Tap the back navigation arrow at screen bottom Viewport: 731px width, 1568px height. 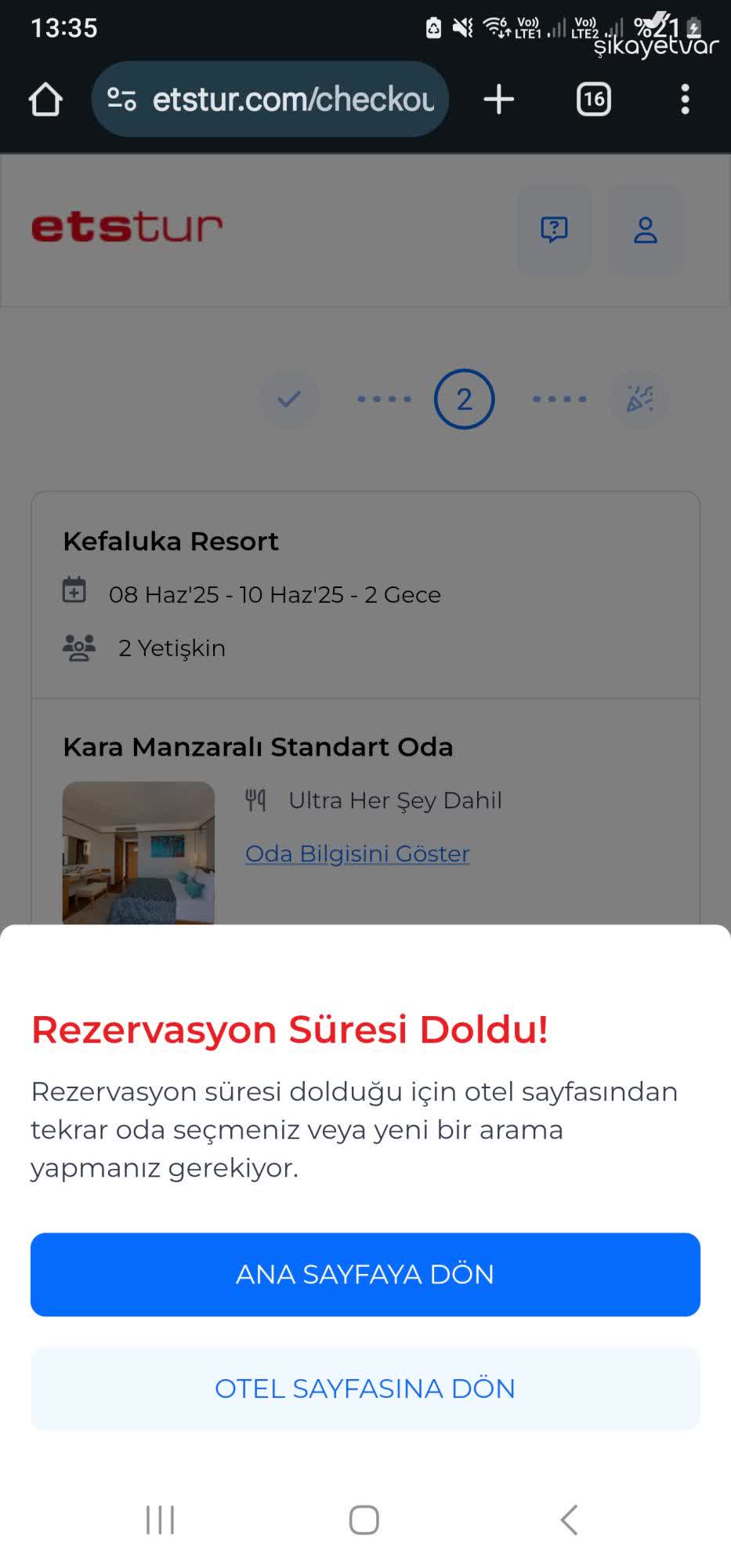coord(568,1519)
